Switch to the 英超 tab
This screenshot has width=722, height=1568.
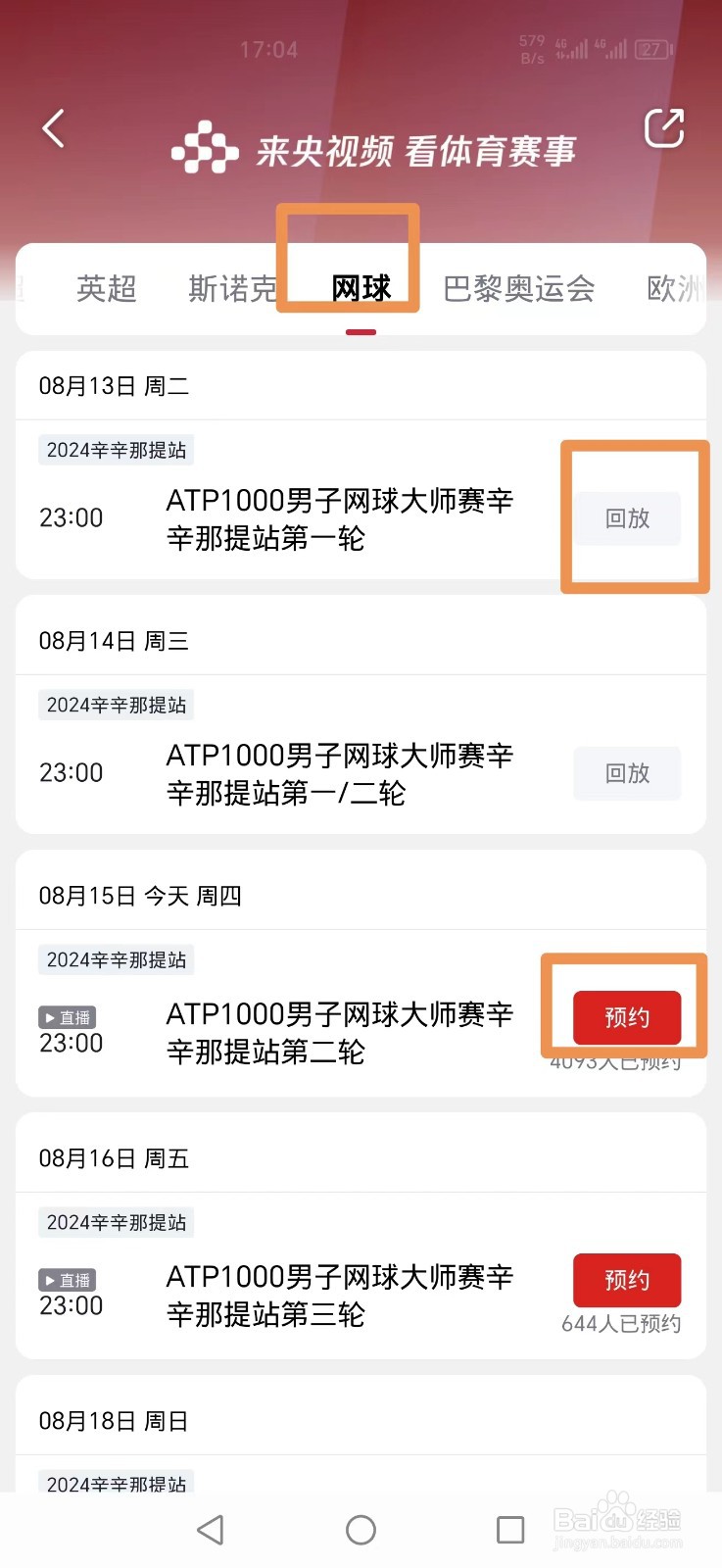106,288
